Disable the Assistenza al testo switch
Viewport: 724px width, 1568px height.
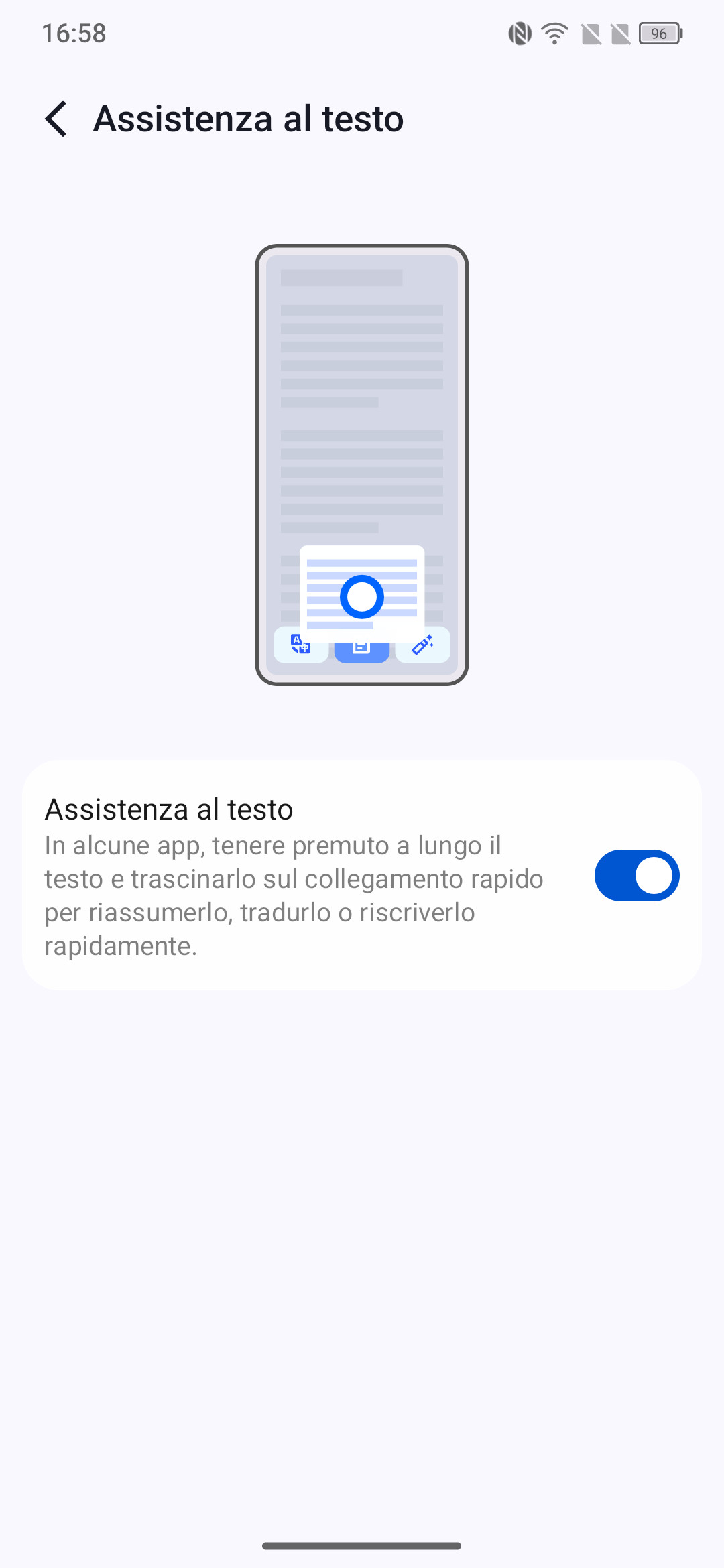637,875
